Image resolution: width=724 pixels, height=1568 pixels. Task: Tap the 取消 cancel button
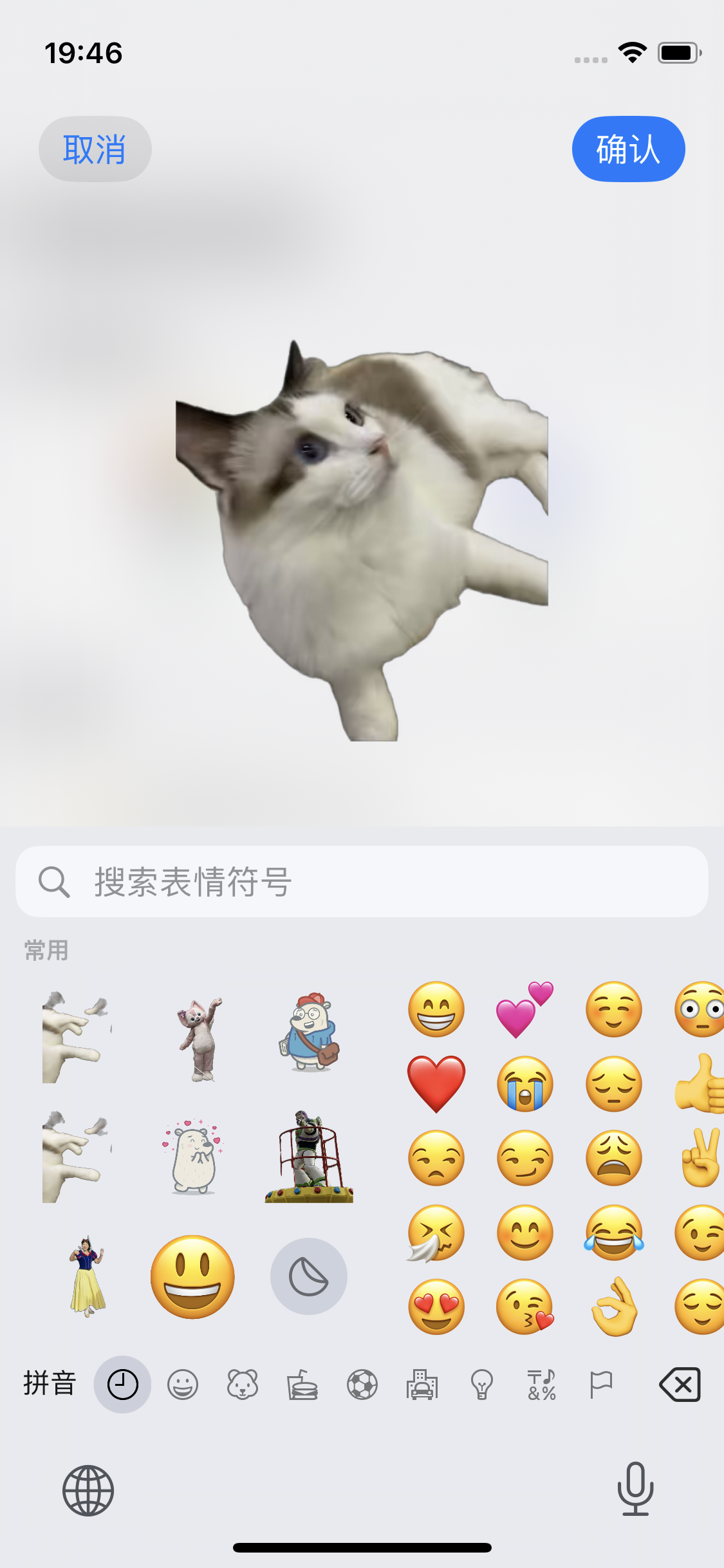tap(95, 149)
